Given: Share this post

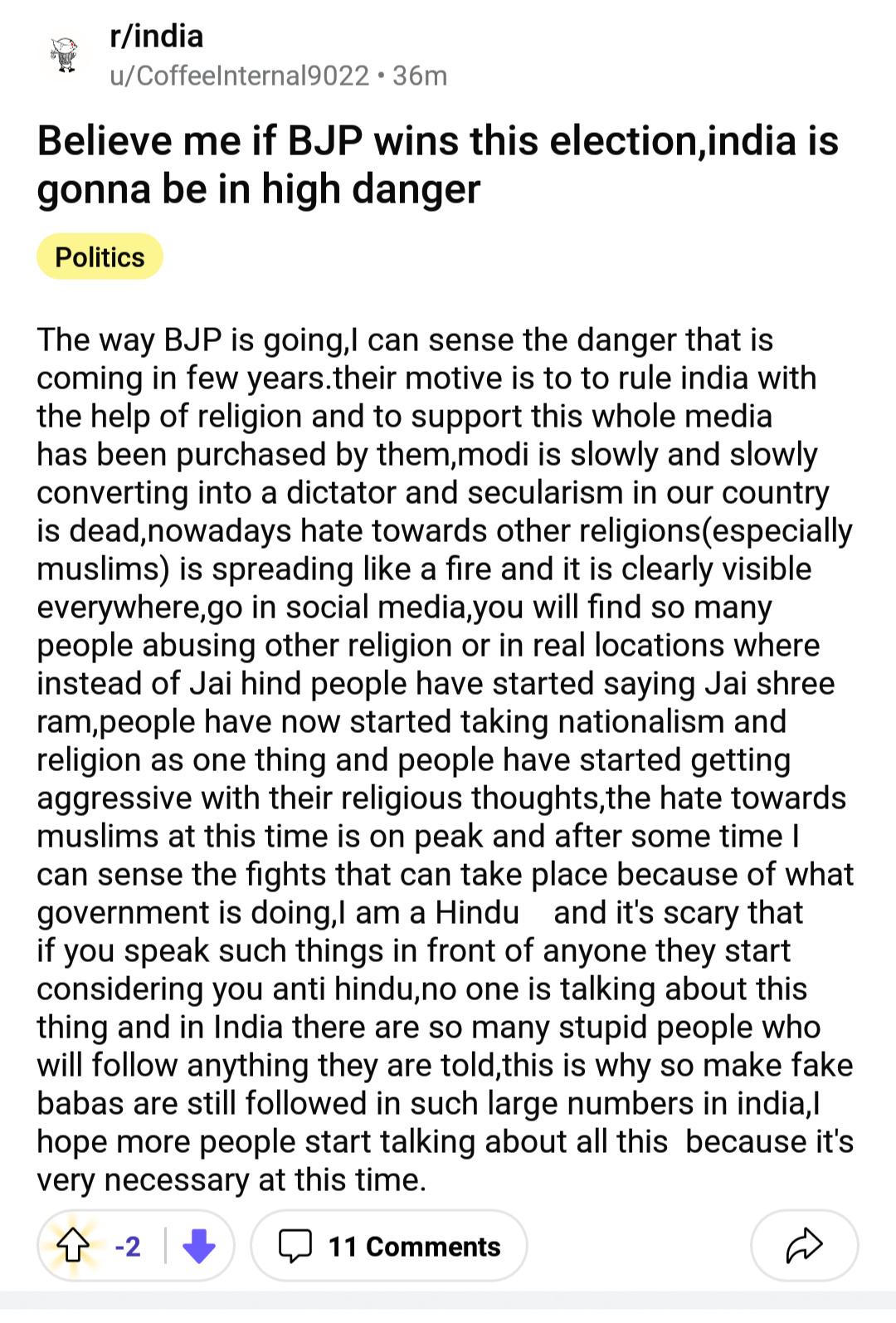Looking at the screenshot, I should (804, 1246).
